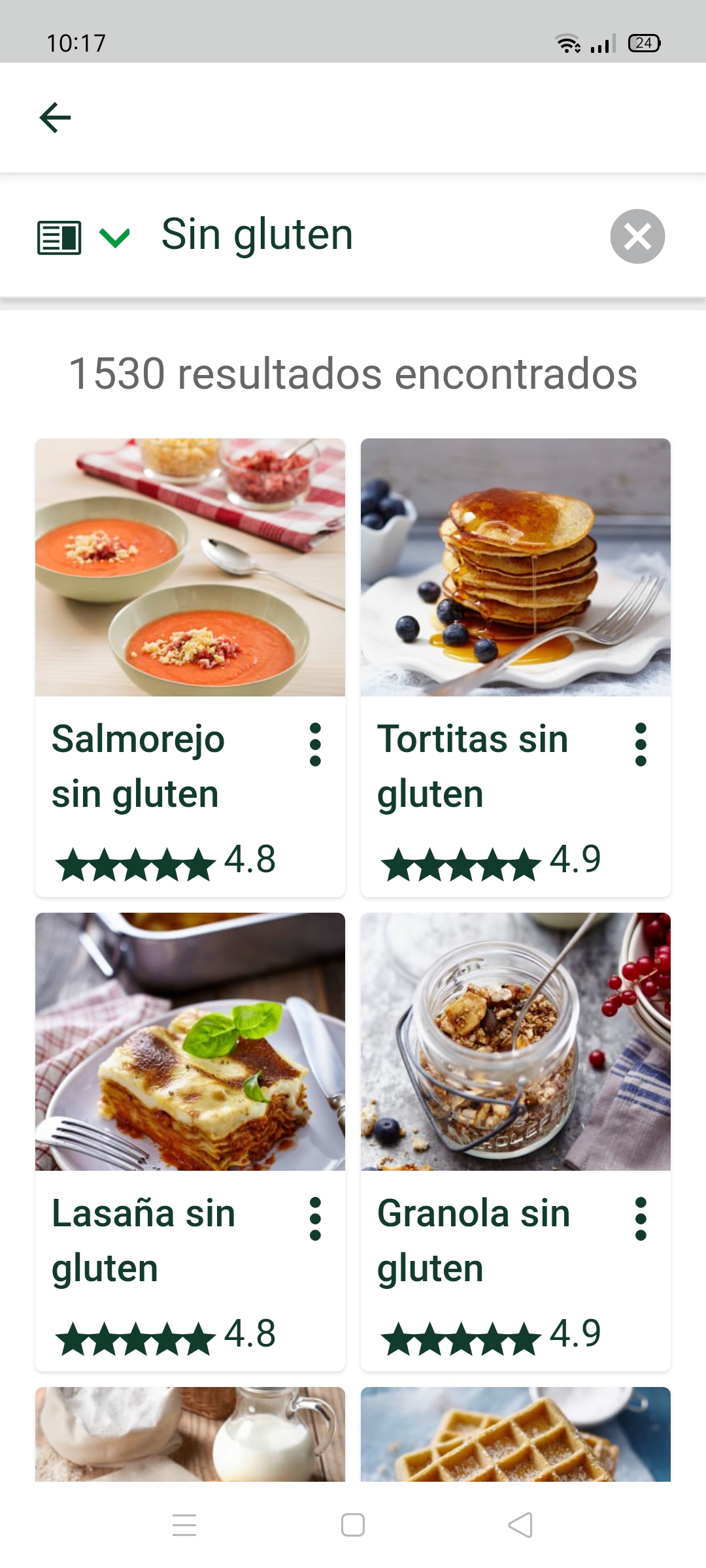Open options for Salmorejo sin gluten
706x1568 pixels.
pyautogui.click(x=315, y=744)
